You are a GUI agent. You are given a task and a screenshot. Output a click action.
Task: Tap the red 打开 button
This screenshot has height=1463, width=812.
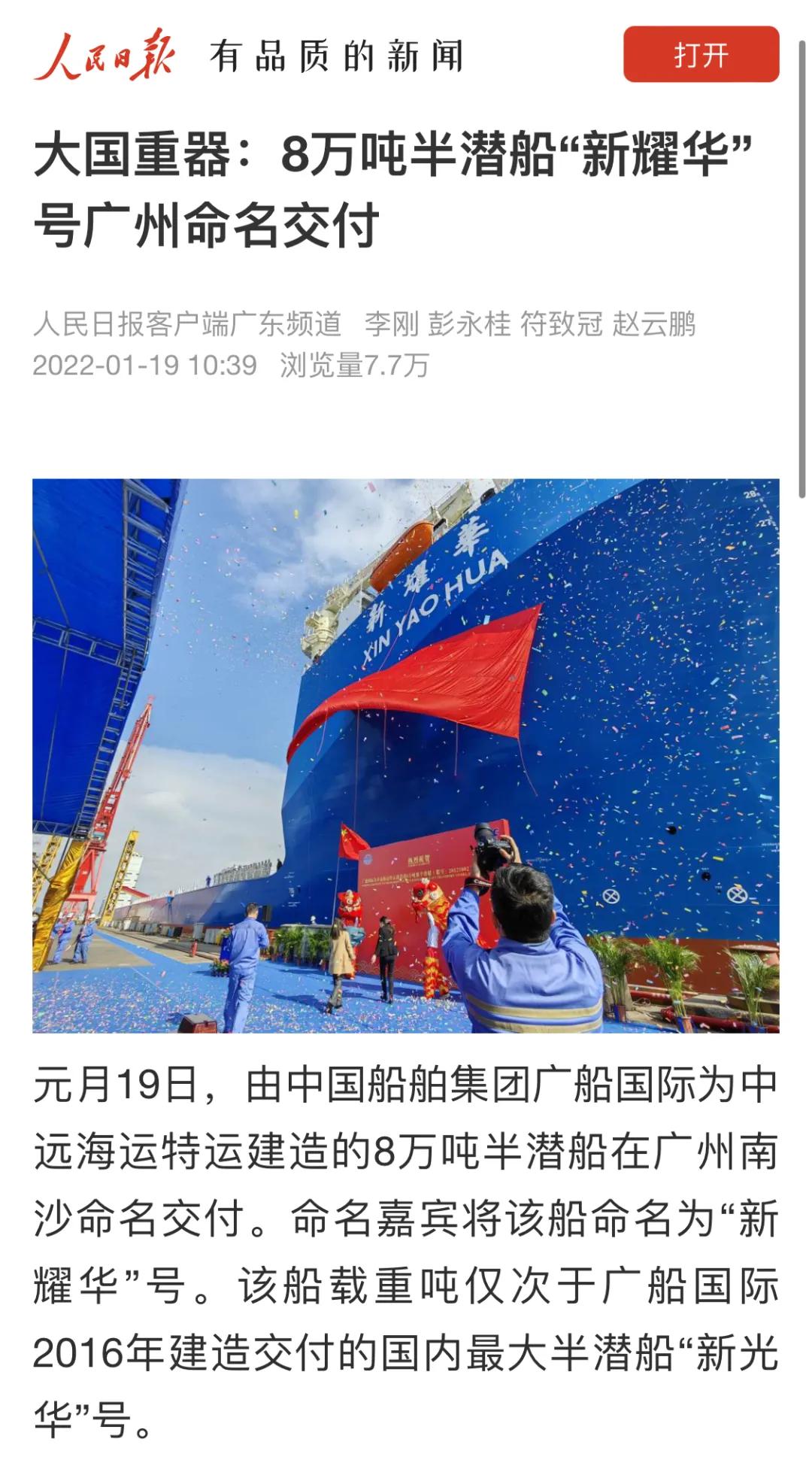click(701, 54)
